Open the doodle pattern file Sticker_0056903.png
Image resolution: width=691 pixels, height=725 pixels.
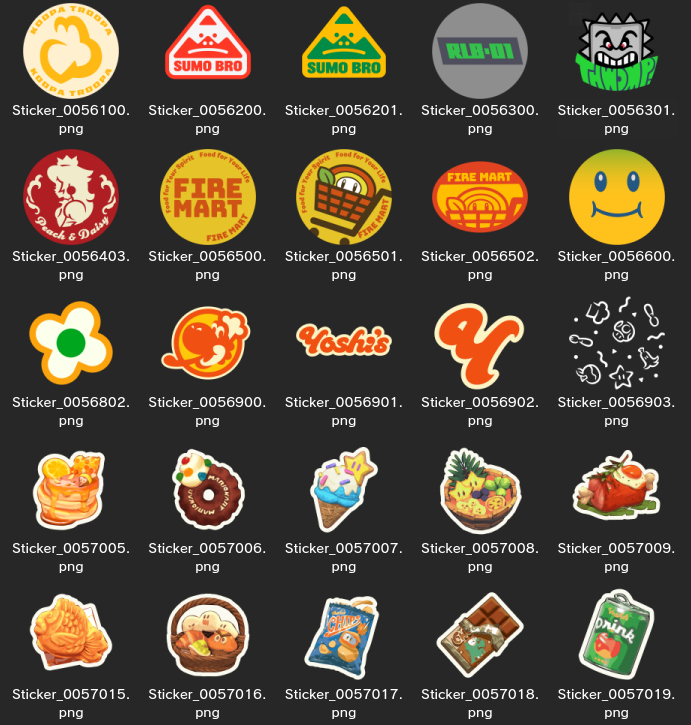point(616,343)
